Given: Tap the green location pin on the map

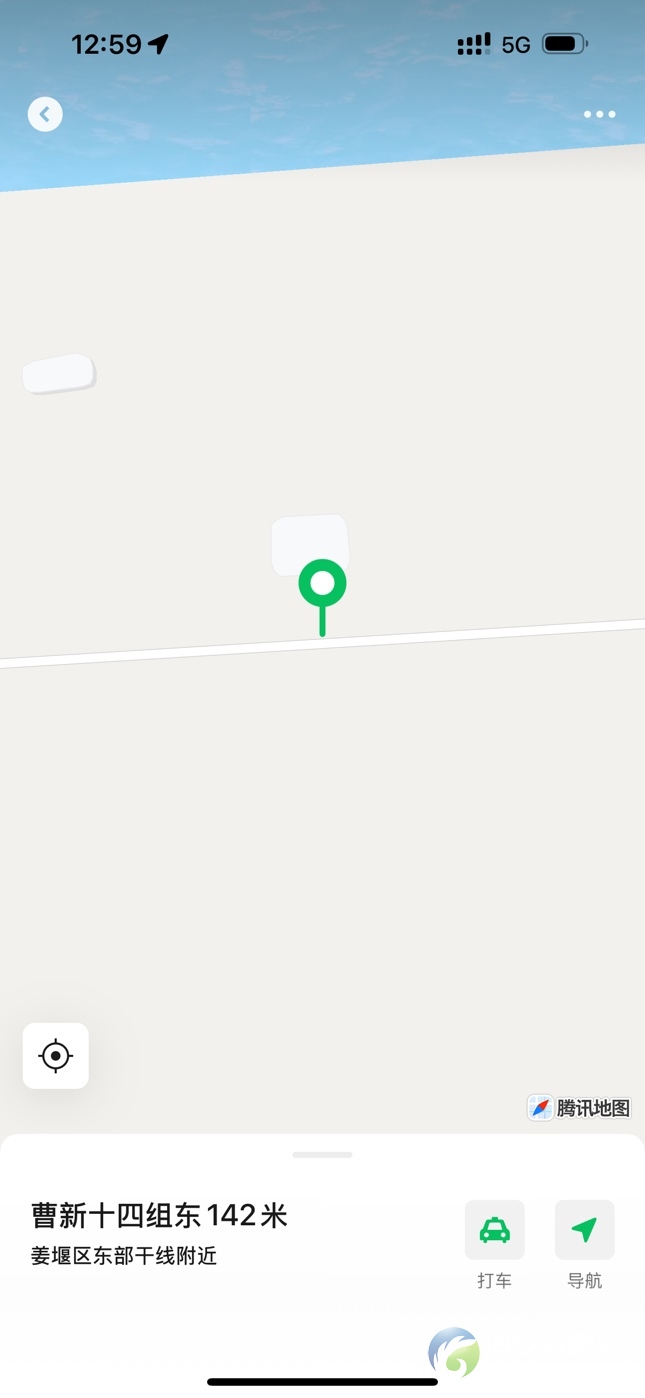Looking at the screenshot, I should point(322,585).
